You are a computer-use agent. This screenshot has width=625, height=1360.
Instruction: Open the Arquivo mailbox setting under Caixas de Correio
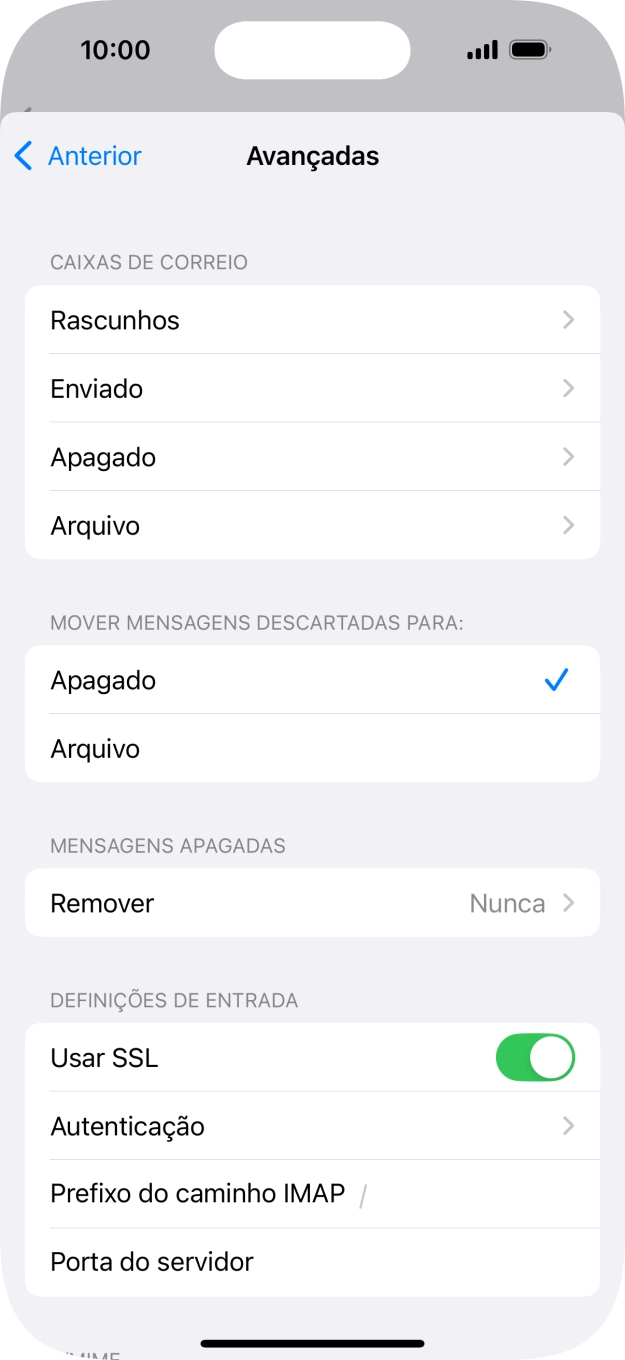pos(312,525)
